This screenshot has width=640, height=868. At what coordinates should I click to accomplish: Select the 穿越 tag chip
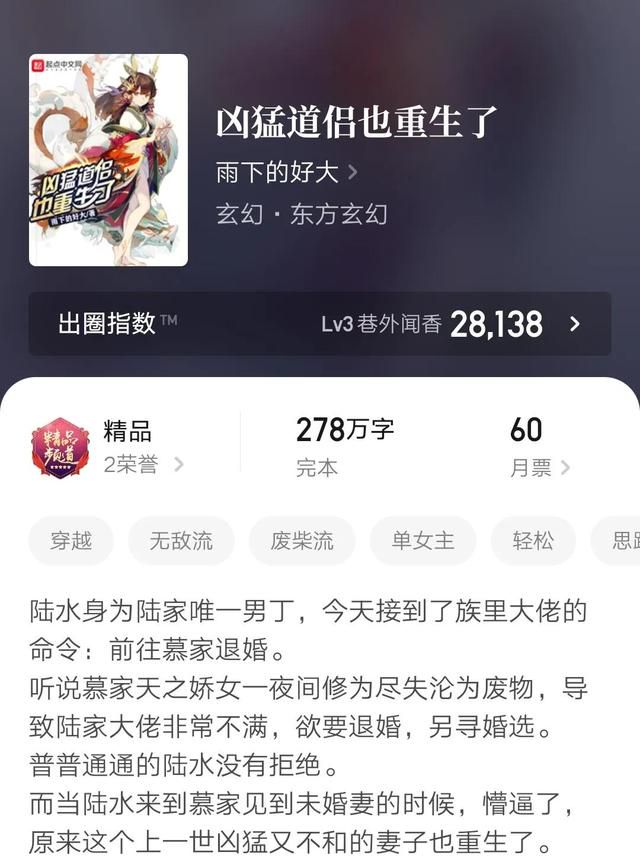tap(71, 541)
